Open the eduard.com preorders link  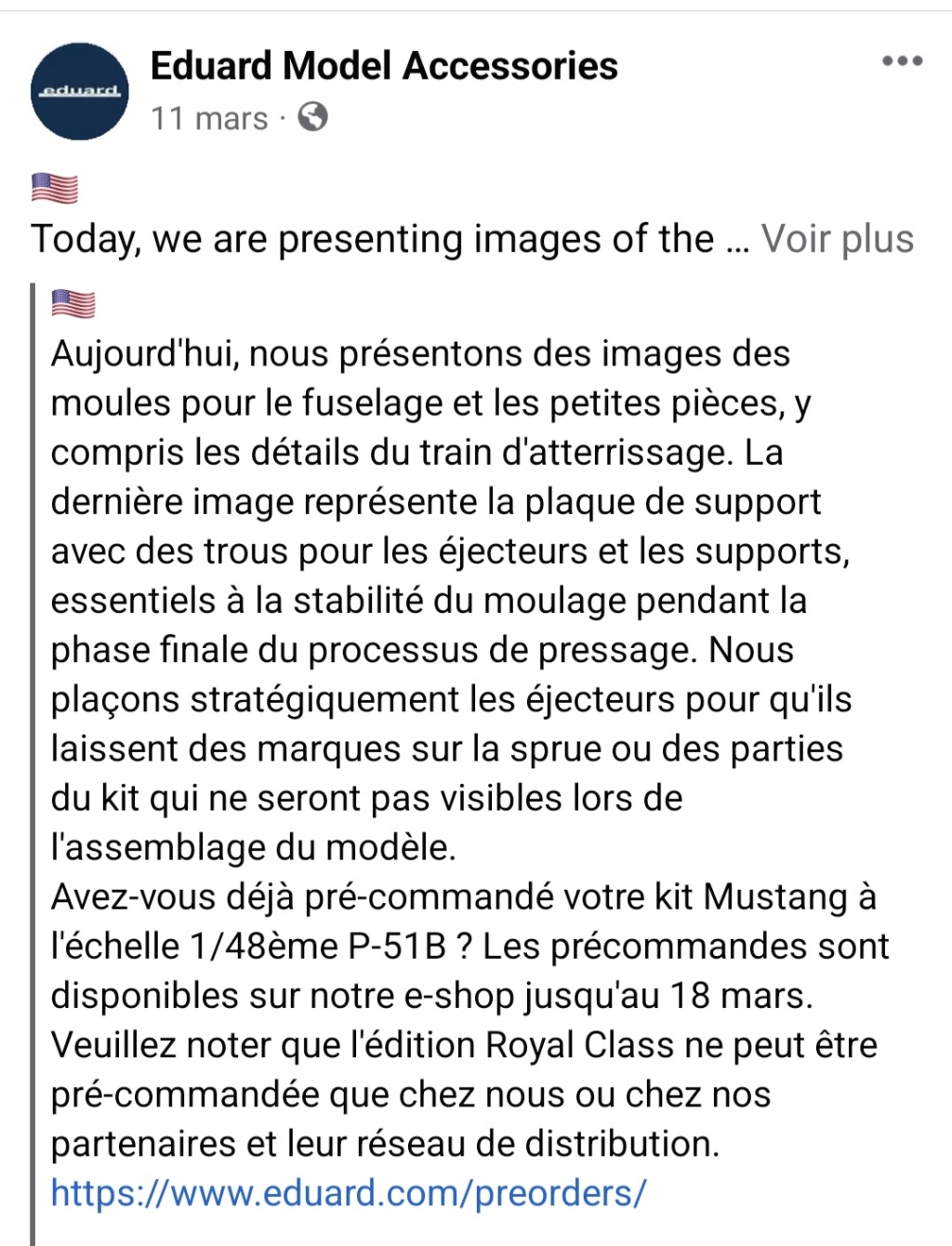click(x=348, y=1193)
